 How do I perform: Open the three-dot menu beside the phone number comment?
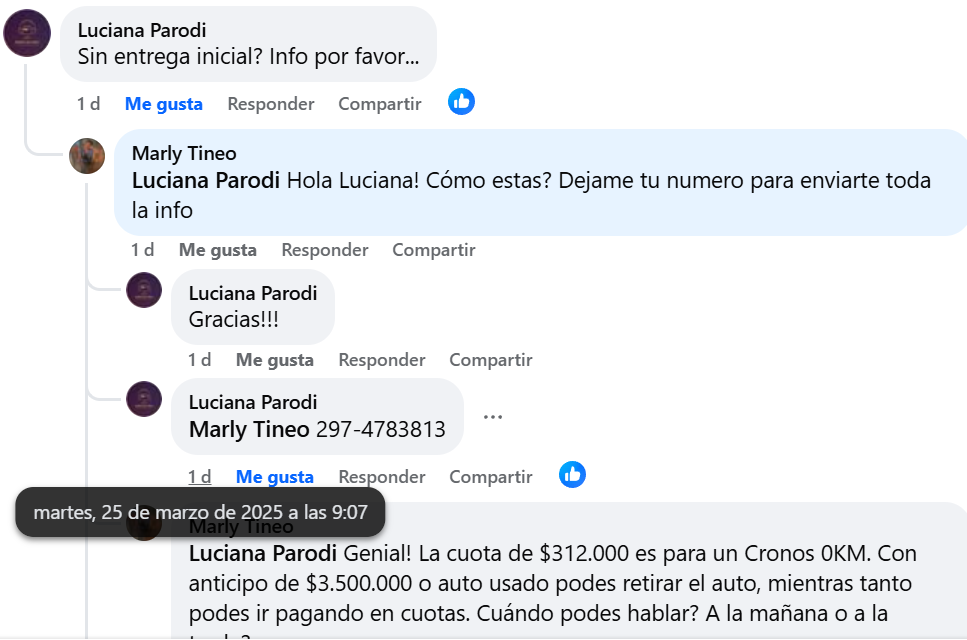point(493,417)
